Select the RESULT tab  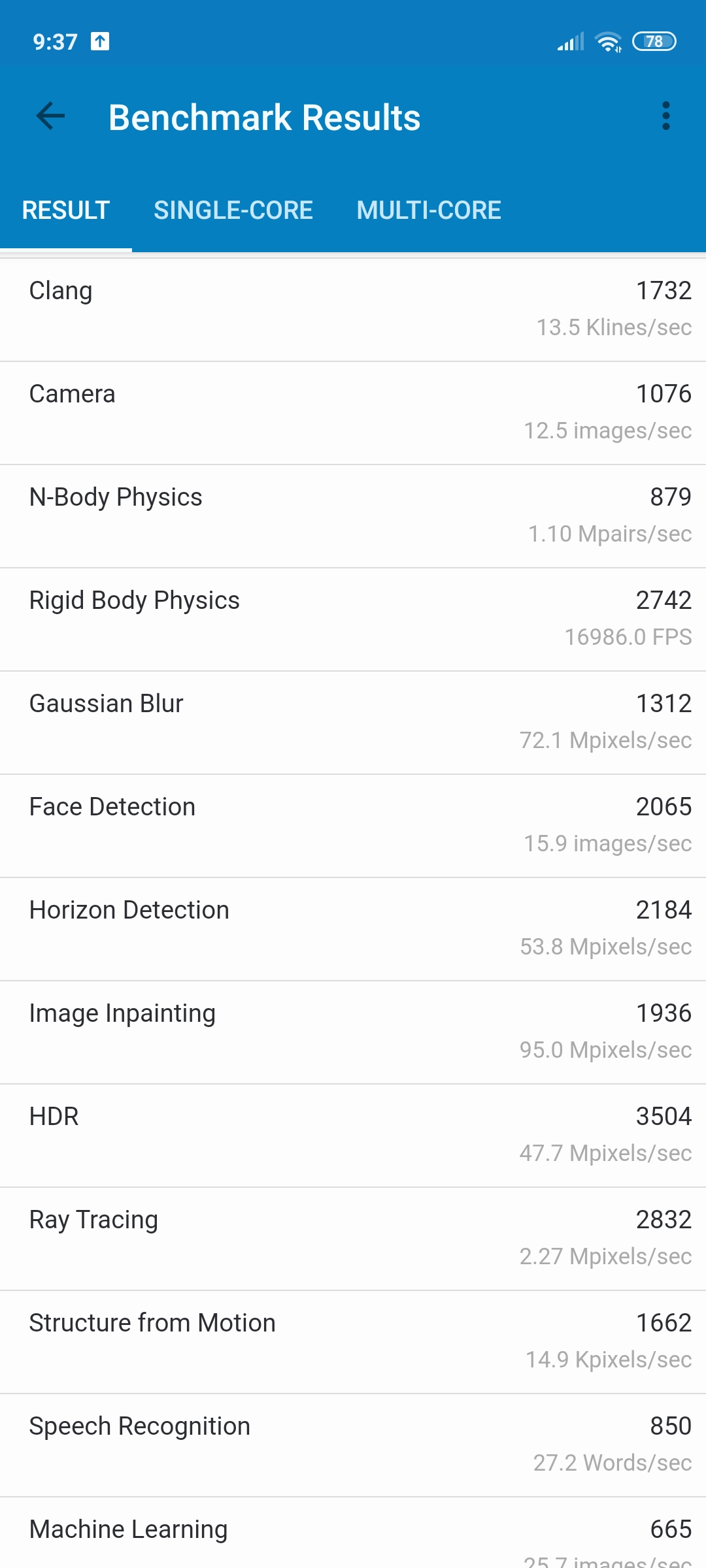point(66,210)
